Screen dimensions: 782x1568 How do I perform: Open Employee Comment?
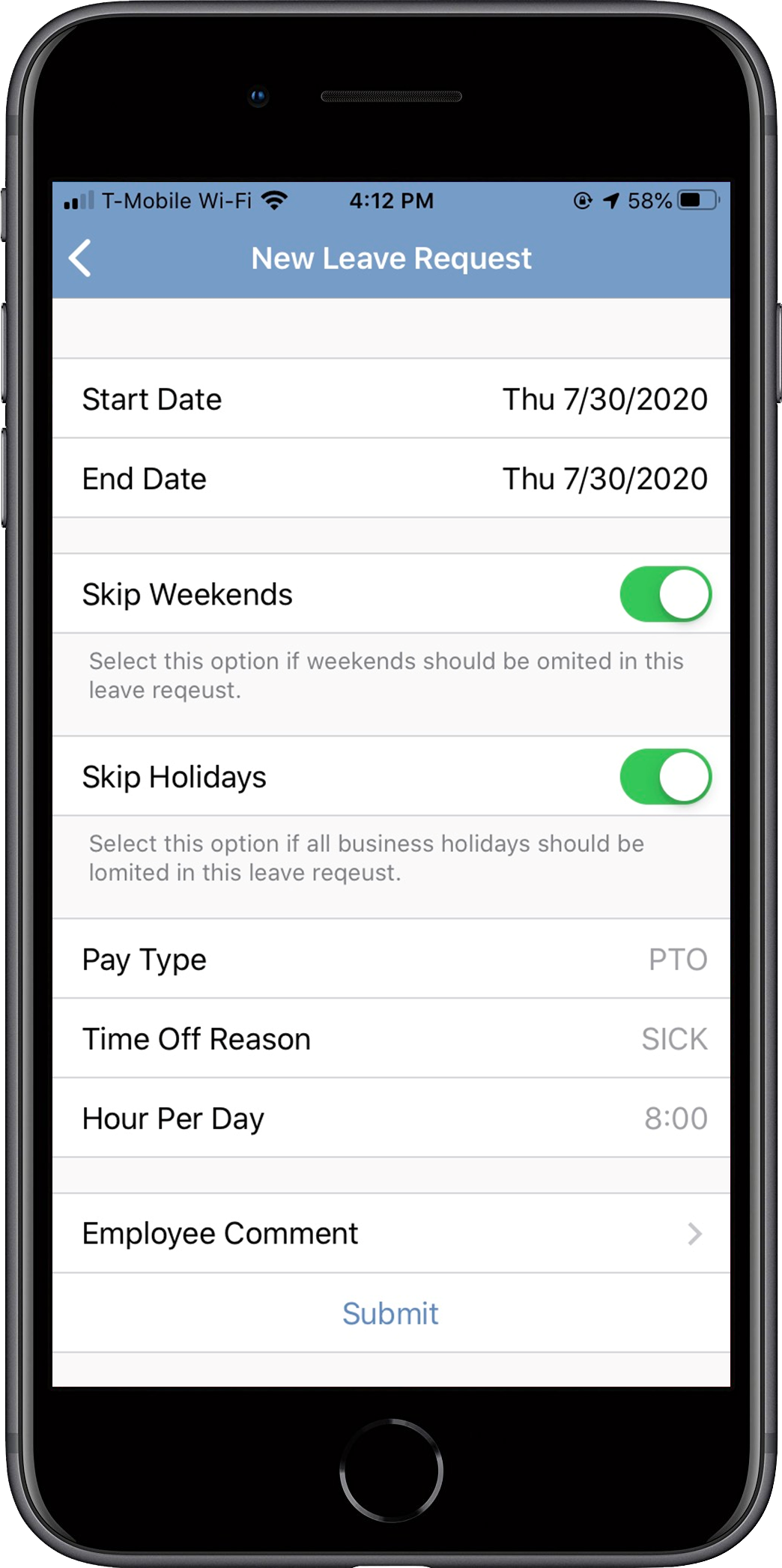click(x=391, y=1234)
